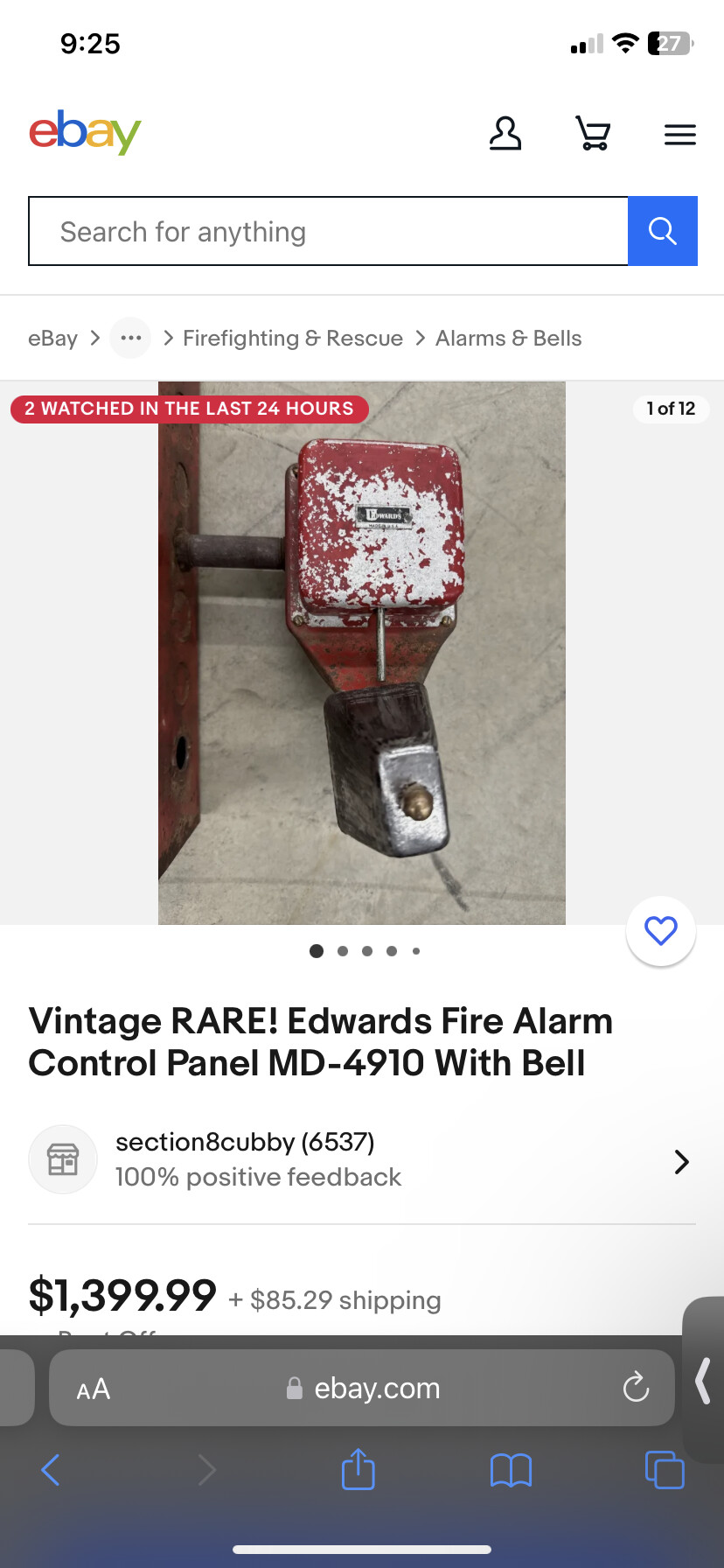Open the eBay home logo
724x1568 pixels.
[85, 132]
